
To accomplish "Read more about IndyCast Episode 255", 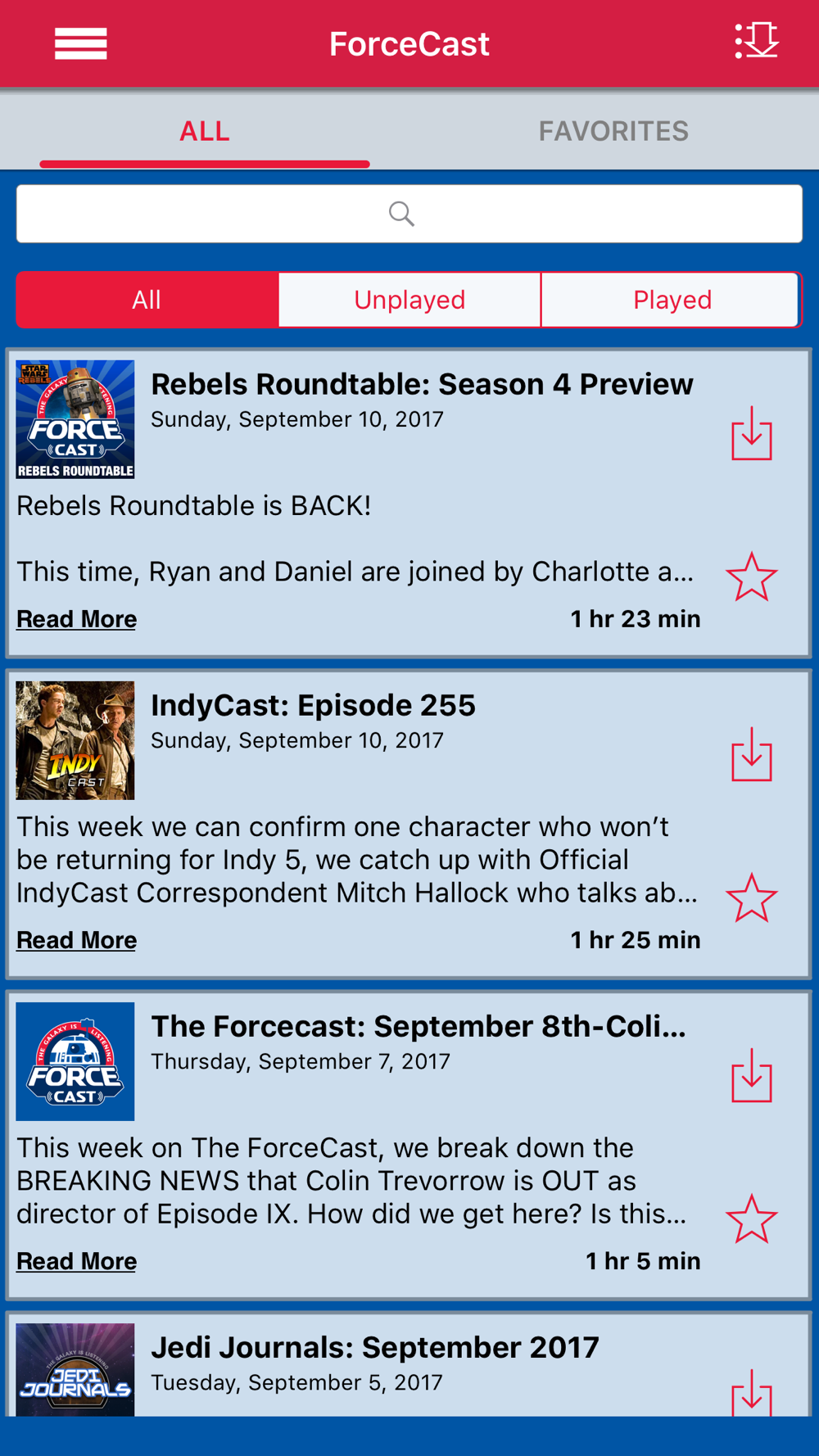I will click(77, 940).
